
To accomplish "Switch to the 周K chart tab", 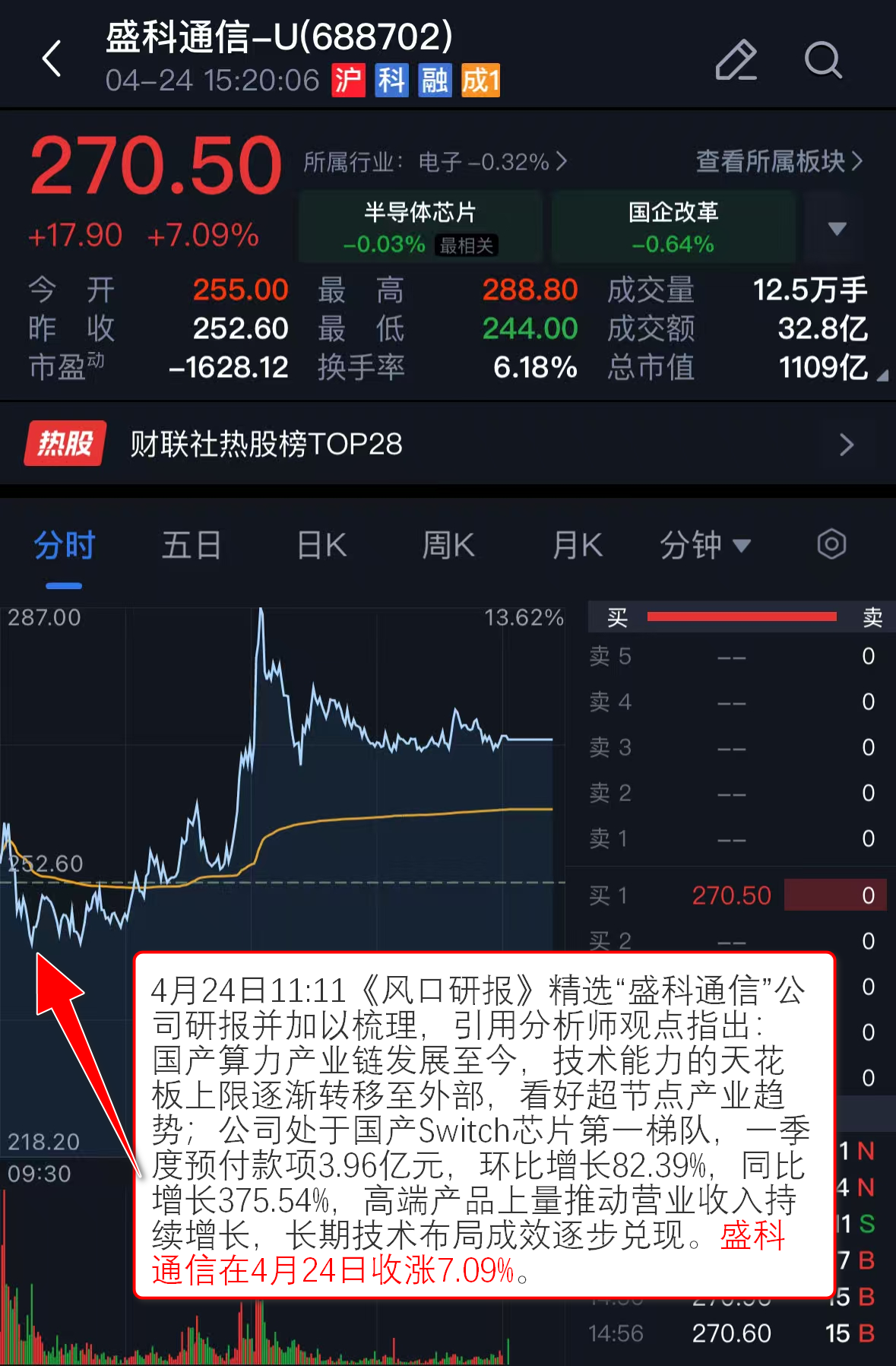I will pyautogui.click(x=448, y=546).
